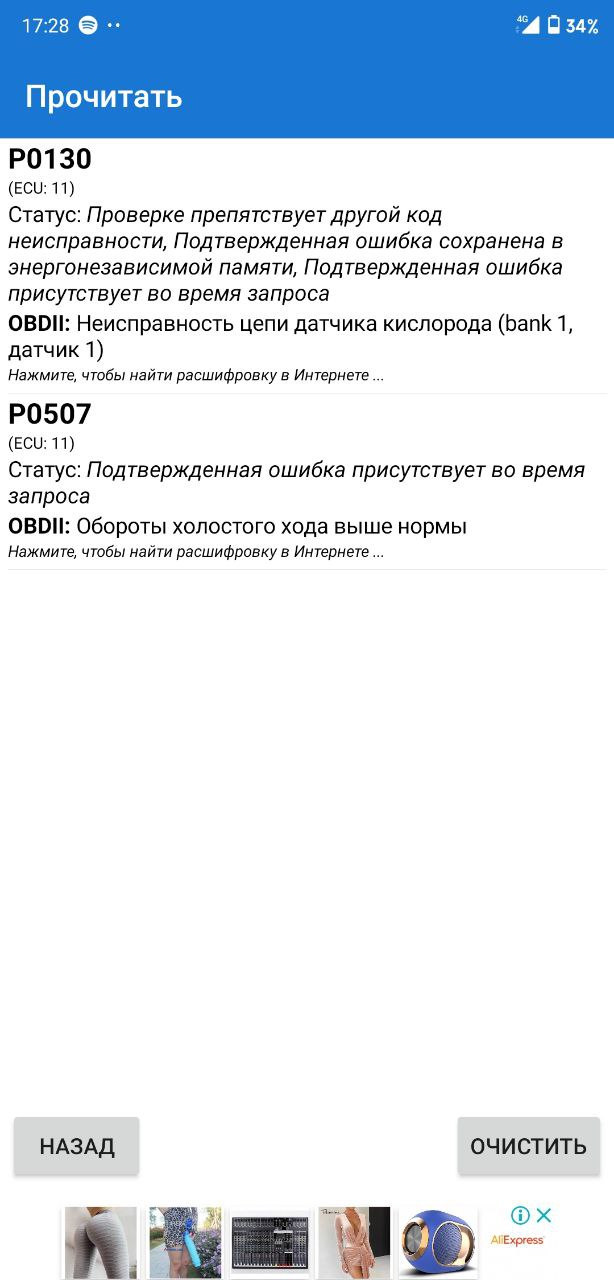614x1280 pixels.
Task: Clear error codes with ОЧИСТИТЬ
Action: click(528, 1146)
